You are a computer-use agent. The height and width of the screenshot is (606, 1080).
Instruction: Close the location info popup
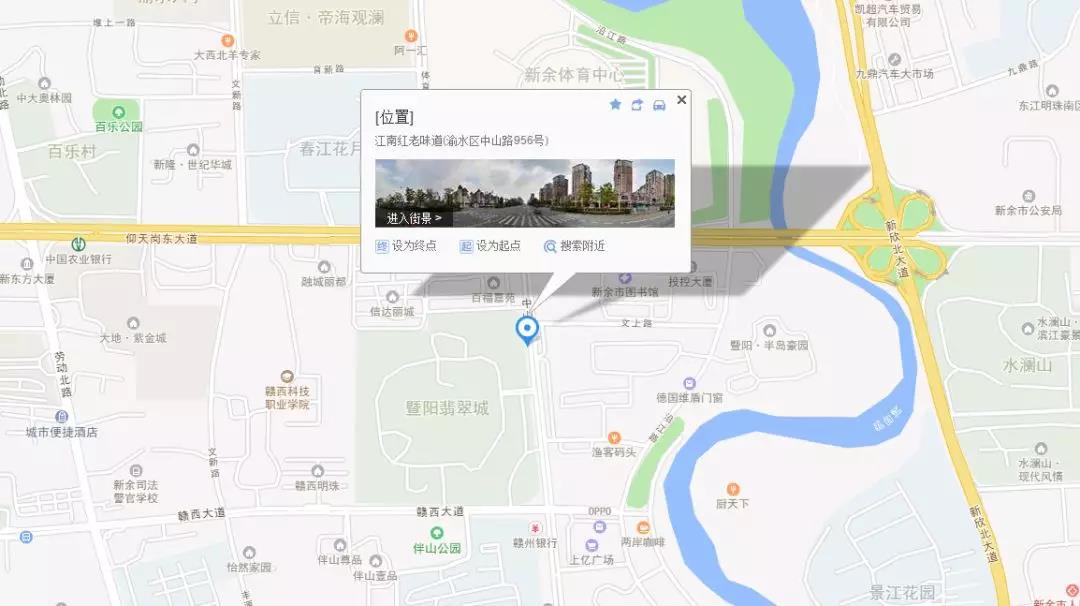[x=682, y=99]
